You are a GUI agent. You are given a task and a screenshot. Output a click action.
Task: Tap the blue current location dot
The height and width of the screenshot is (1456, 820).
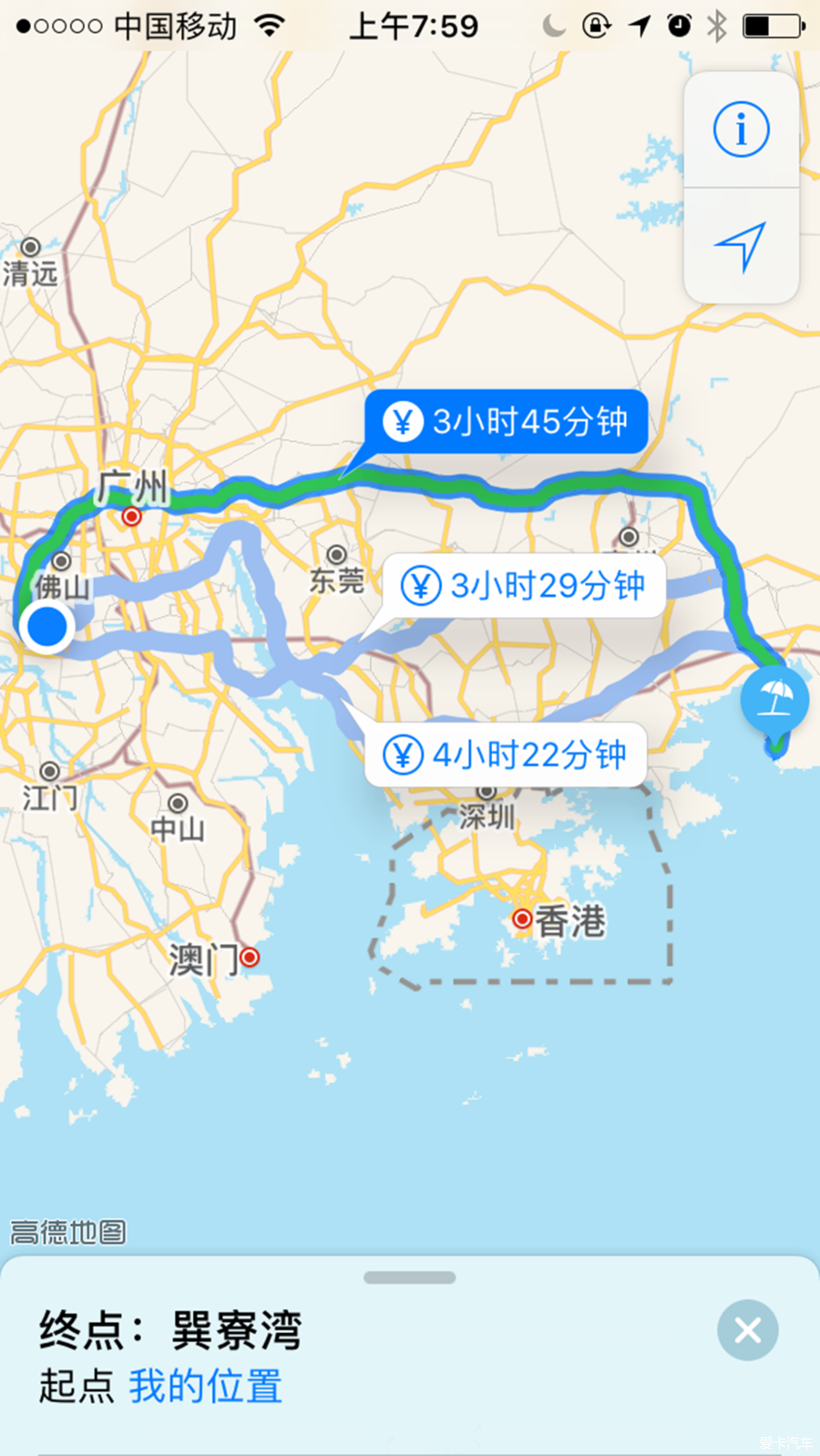point(47,627)
